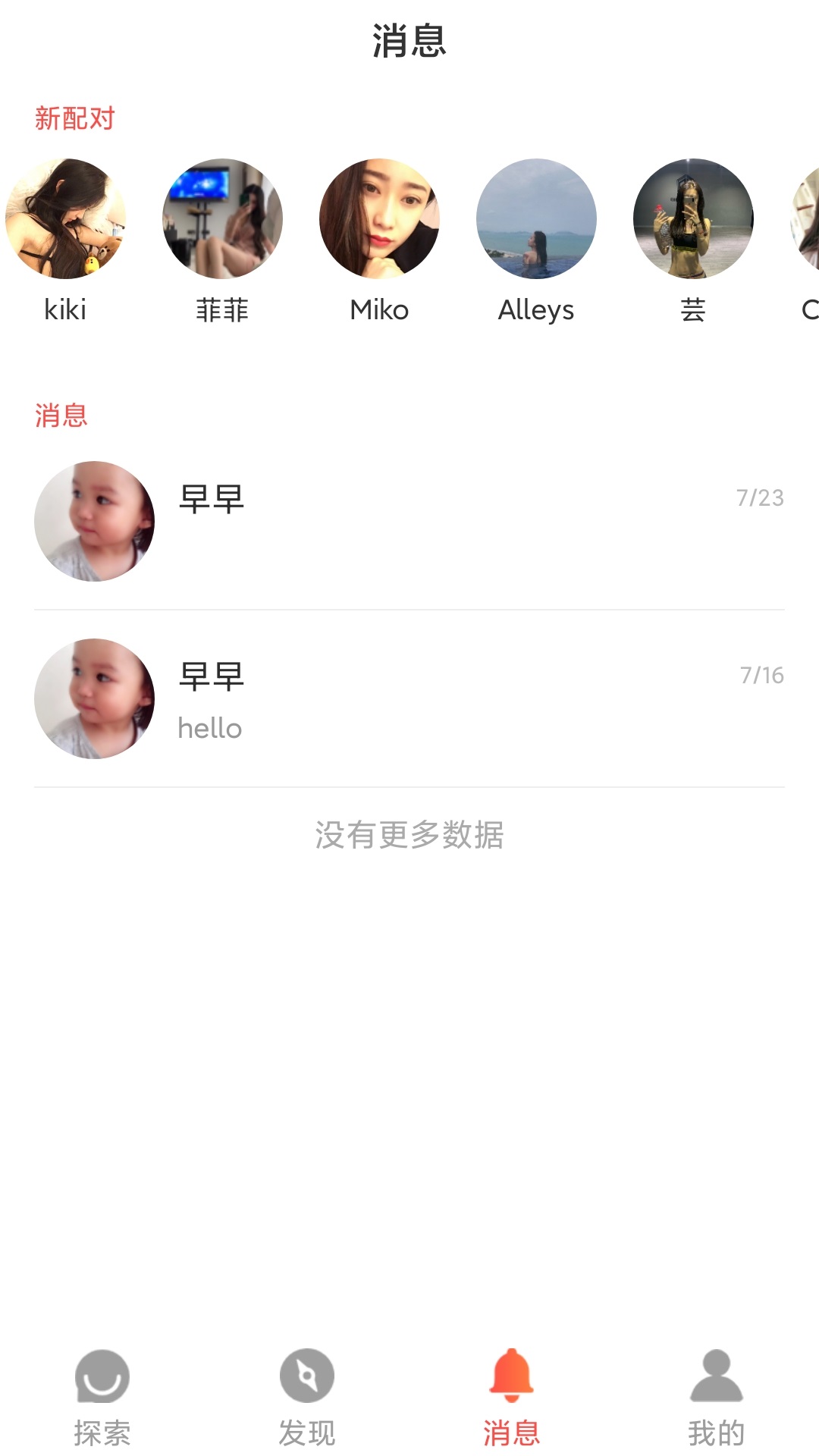Viewport: 819px width, 1456px height.
Task: Open the 我的 profile tab
Action: (717, 1397)
